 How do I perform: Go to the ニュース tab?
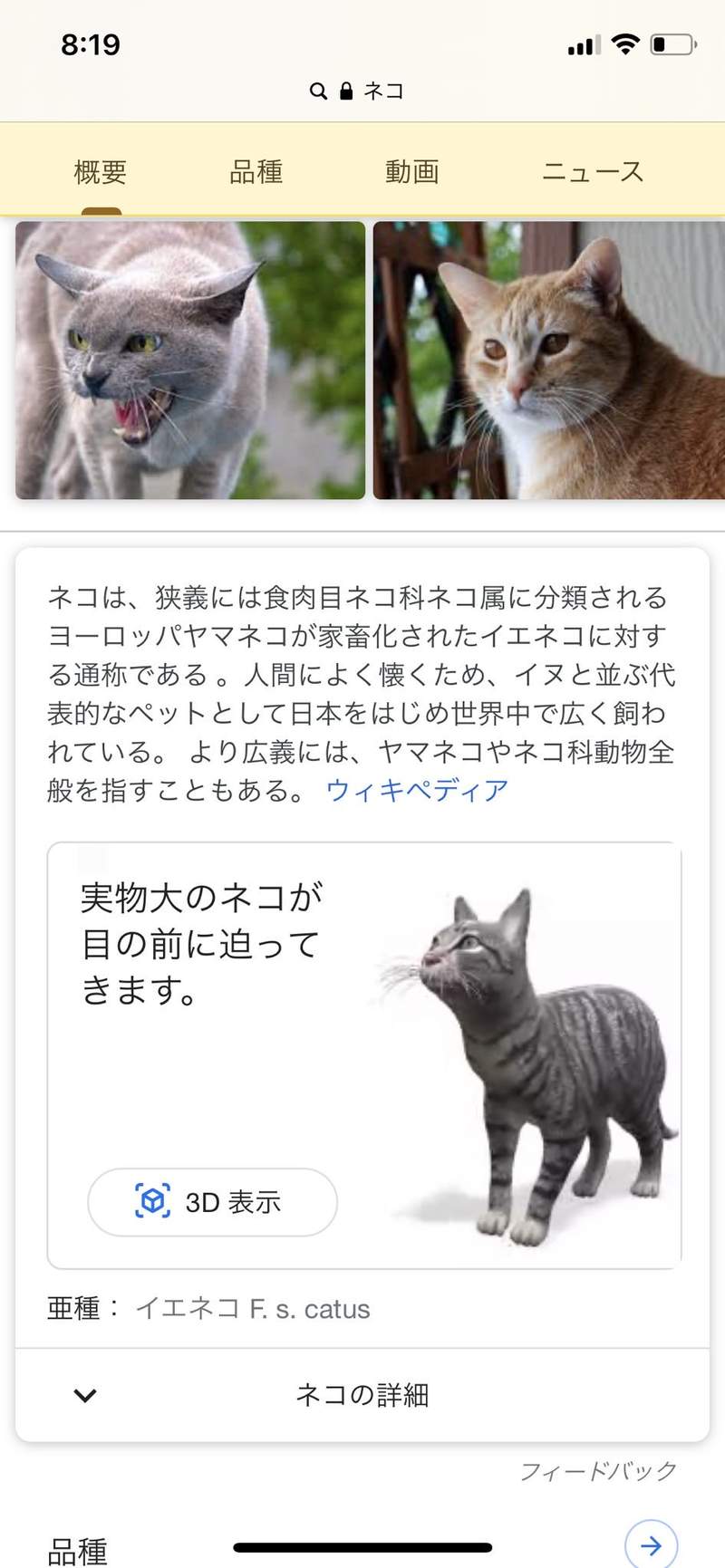pyautogui.click(x=593, y=172)
